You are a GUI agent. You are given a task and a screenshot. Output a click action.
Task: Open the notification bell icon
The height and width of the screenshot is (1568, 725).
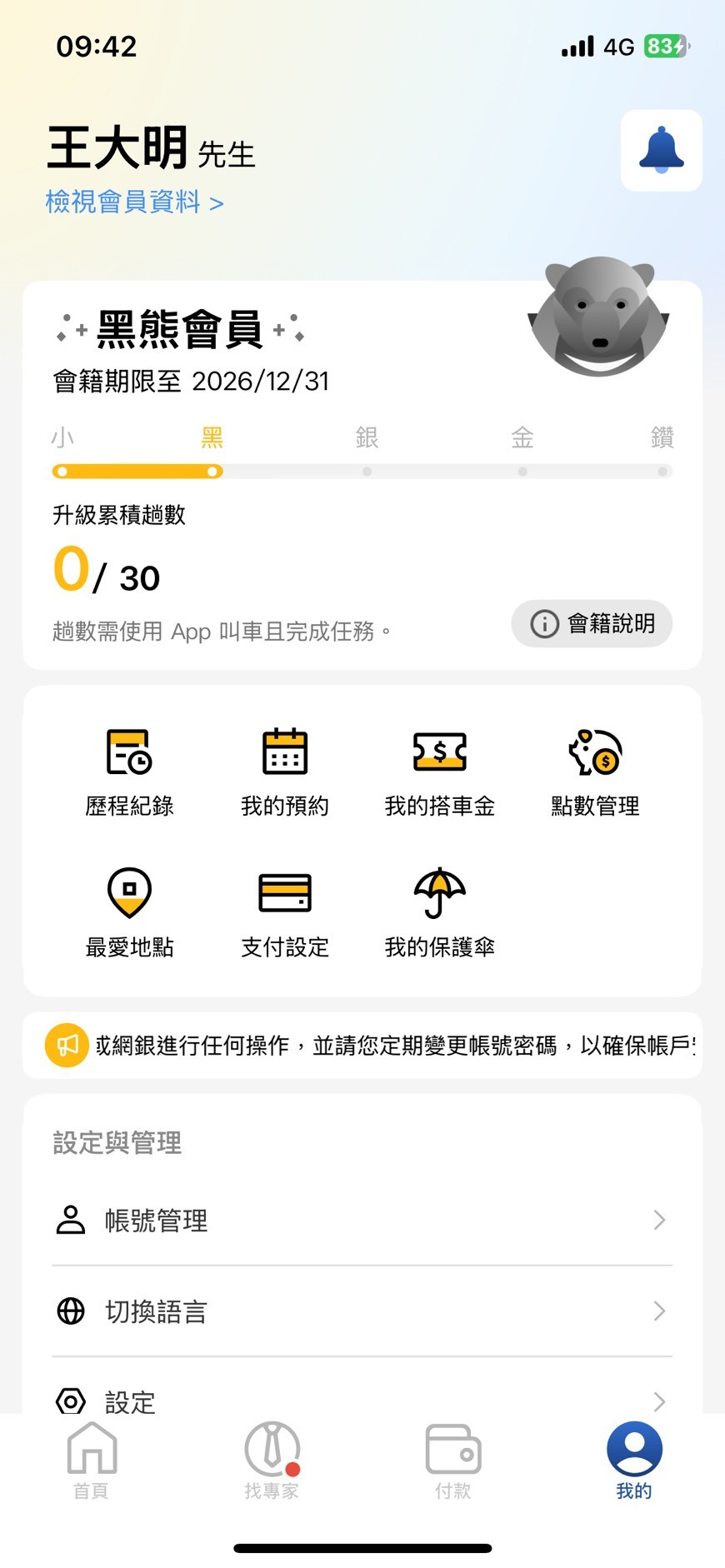point(661,150)
